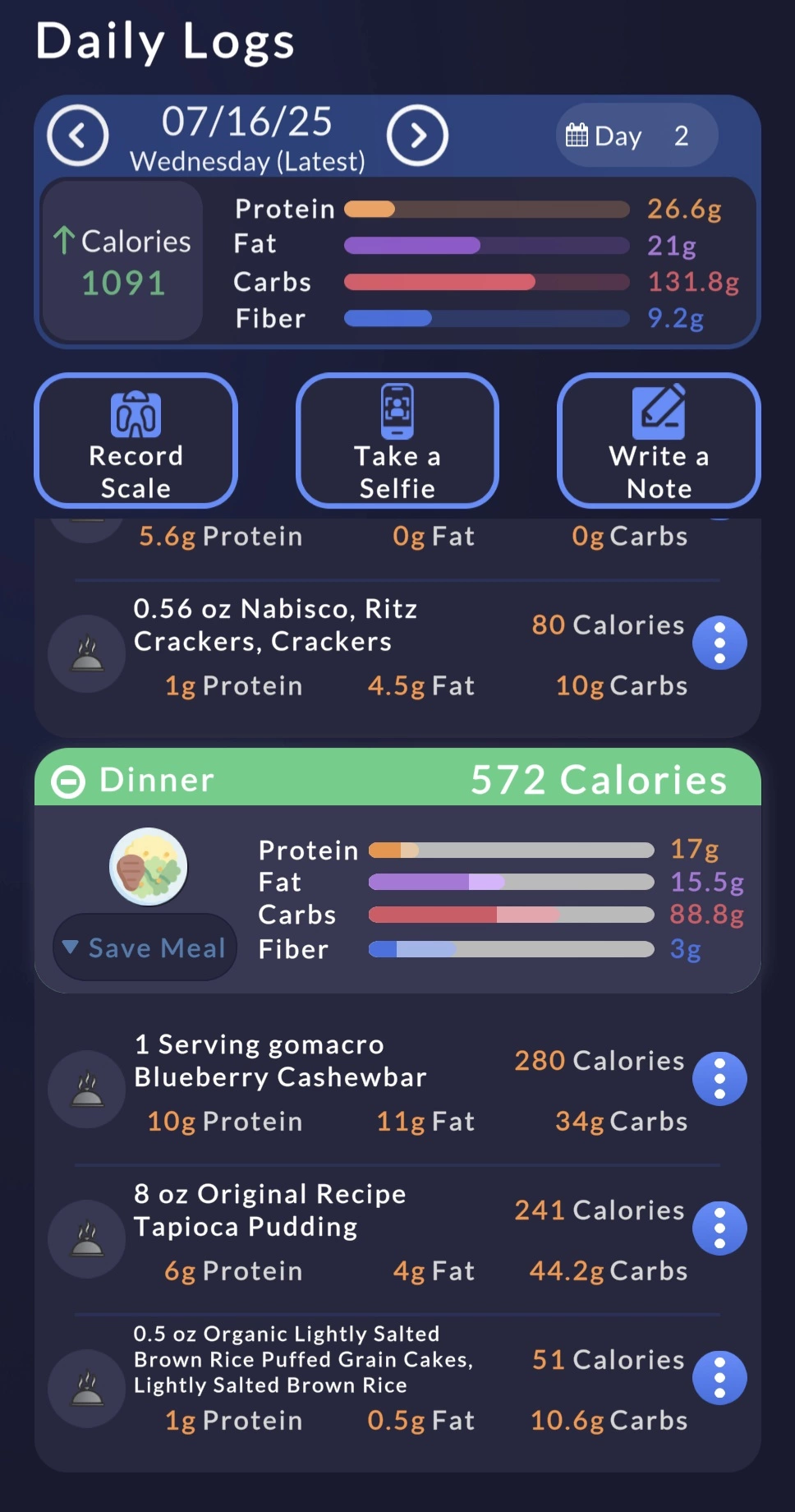The width and height of the screenshot is (795, 1512).
Task: Take a Selfie
Action: (x=397, y=441)
